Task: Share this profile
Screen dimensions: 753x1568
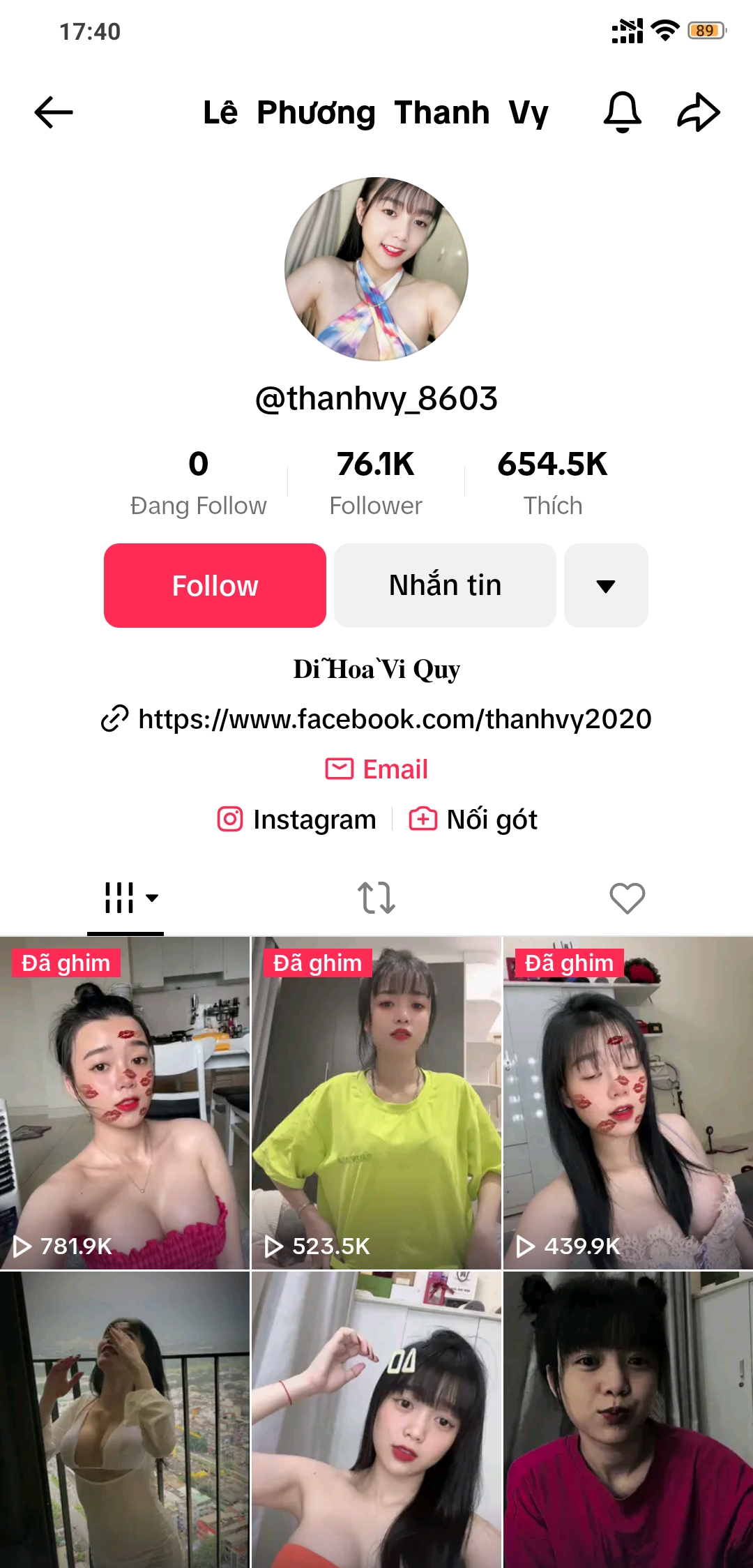Action: [x=698, y=112]
